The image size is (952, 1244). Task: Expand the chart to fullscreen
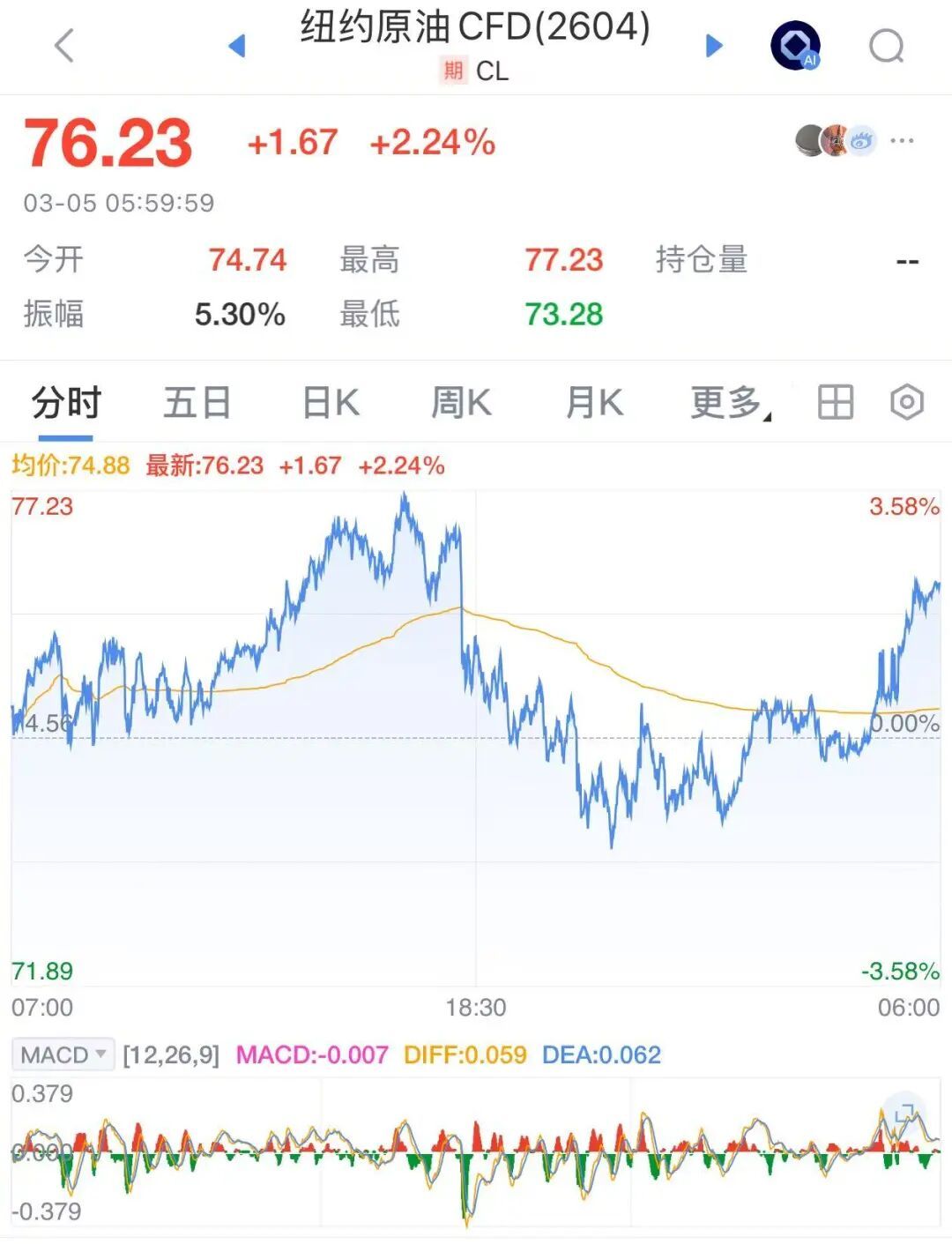click(x=904, y=1114)
